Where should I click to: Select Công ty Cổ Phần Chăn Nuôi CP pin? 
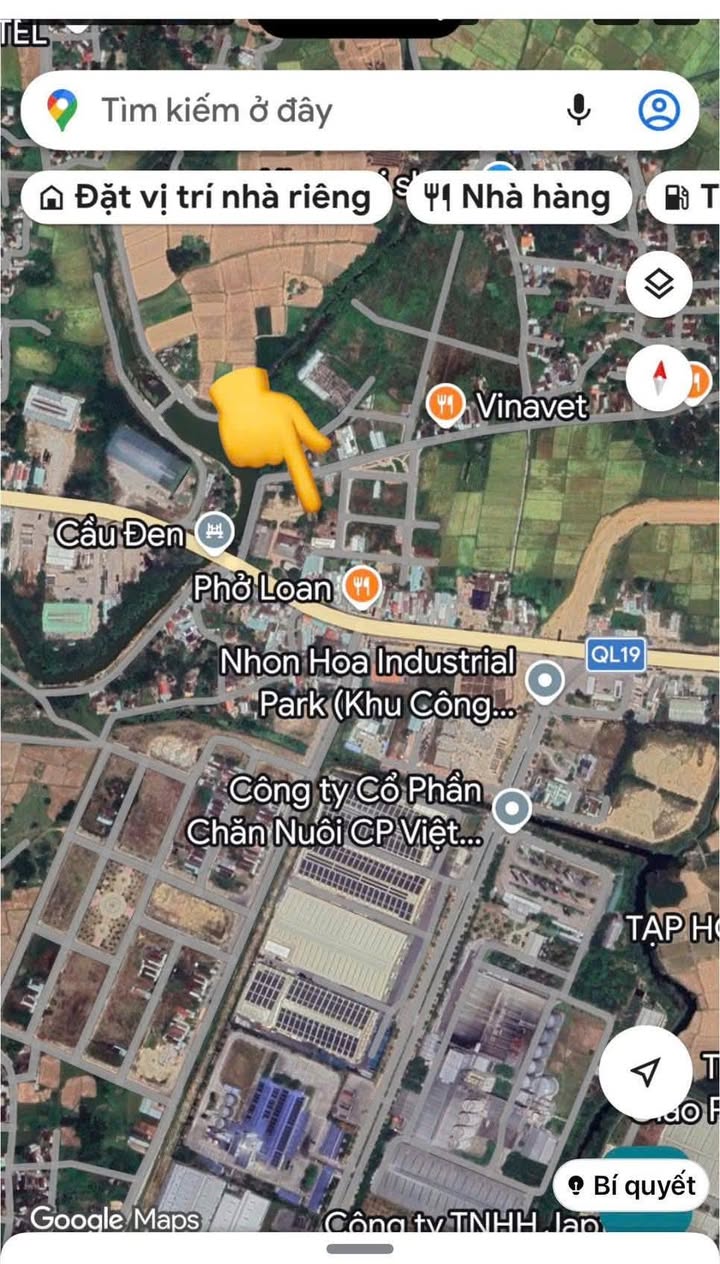512,809
